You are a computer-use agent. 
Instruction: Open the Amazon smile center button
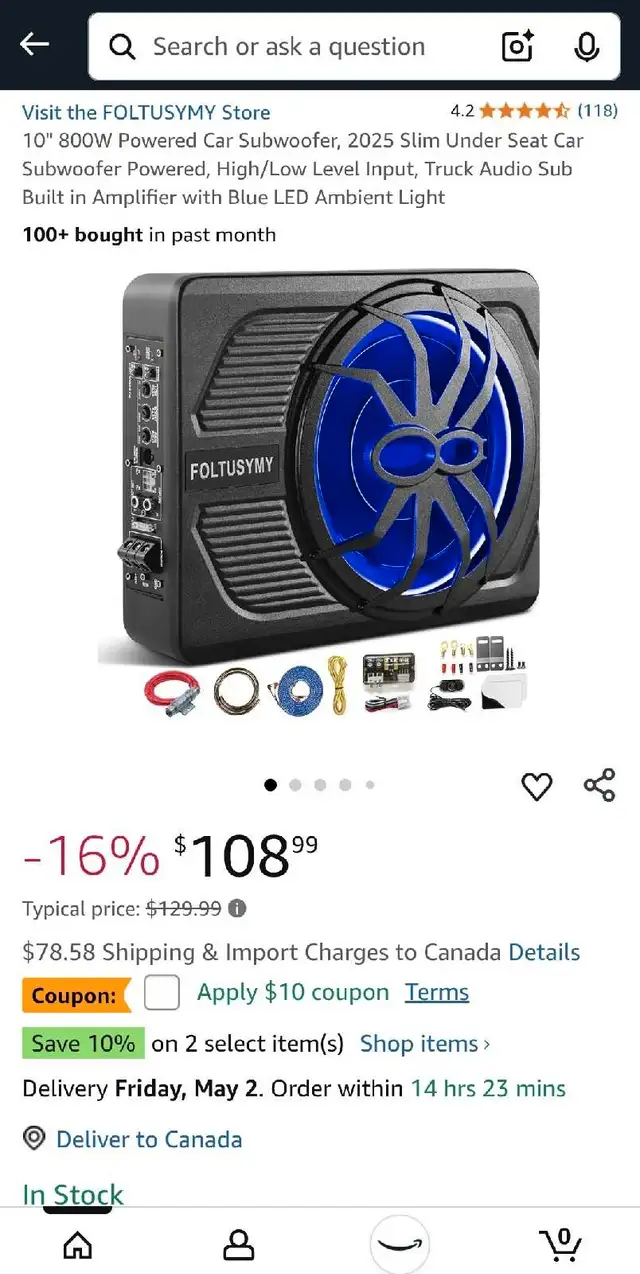[400, 1245]
